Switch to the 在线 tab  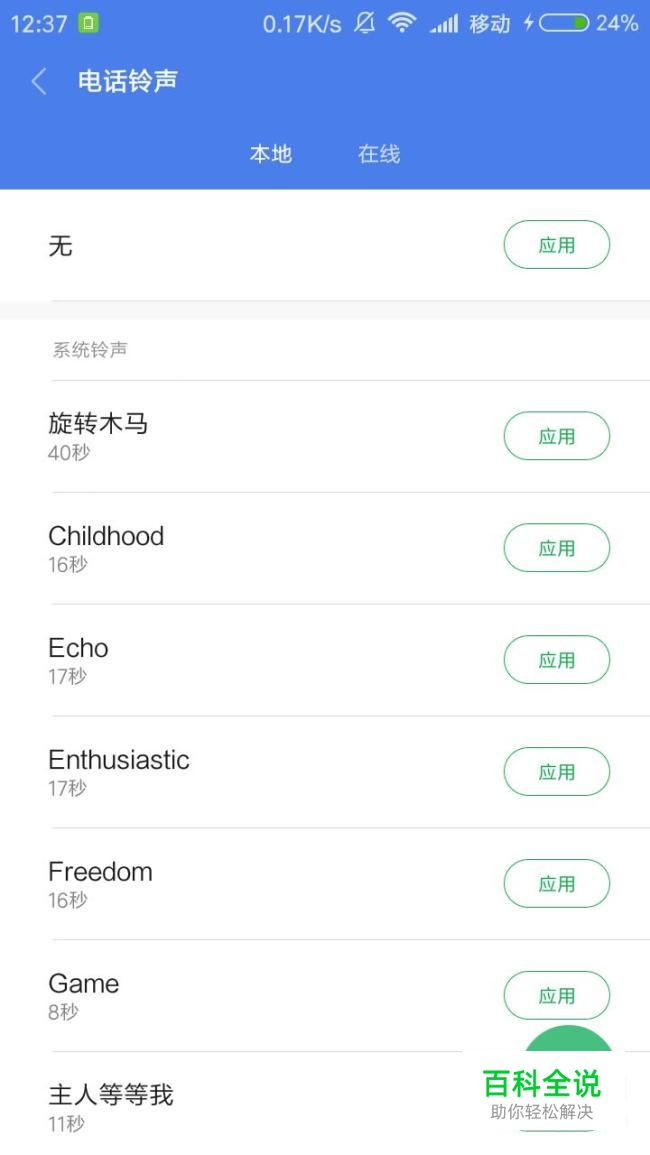click(379, 154)
